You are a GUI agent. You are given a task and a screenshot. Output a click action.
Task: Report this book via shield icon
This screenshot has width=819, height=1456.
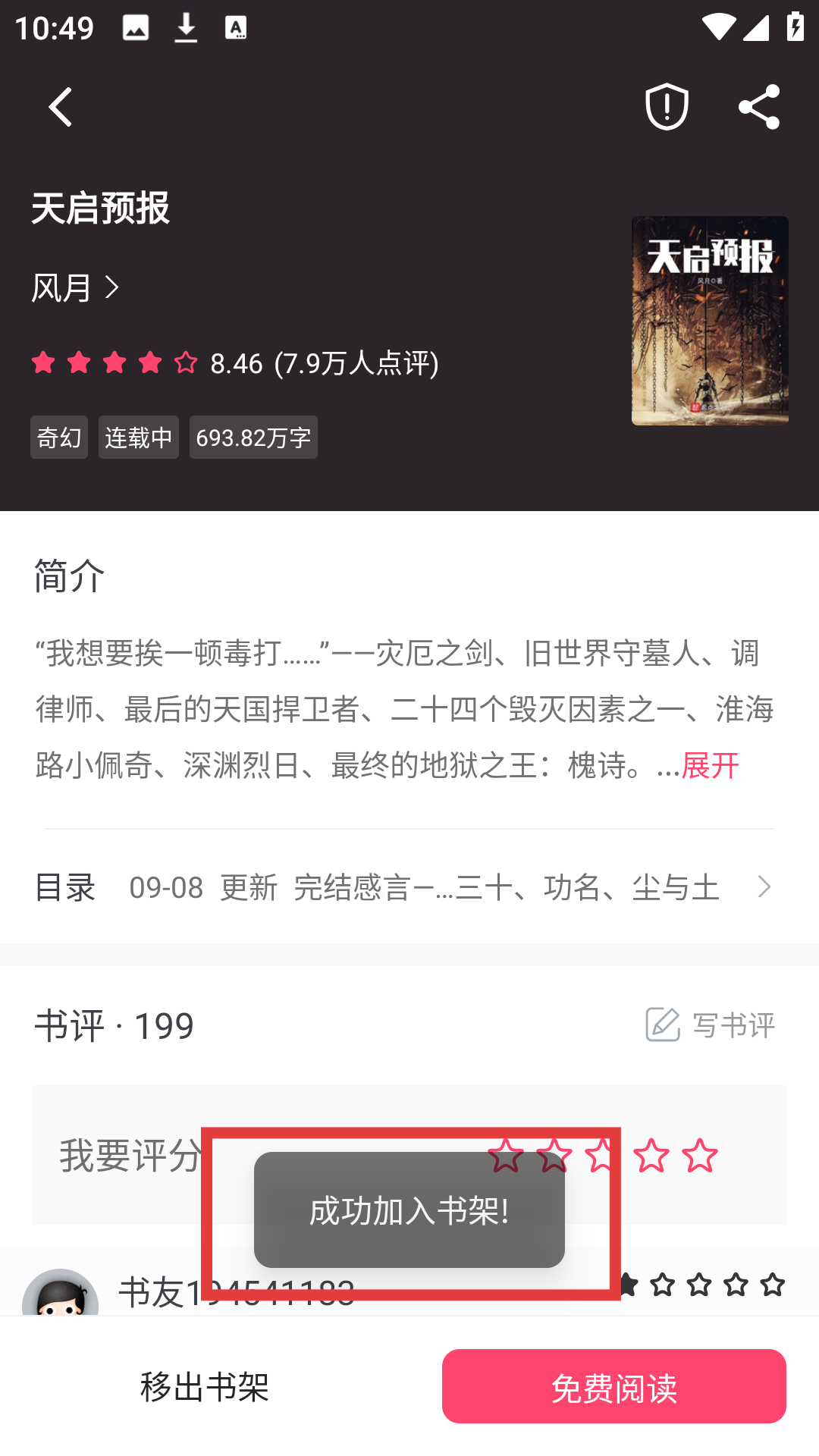[x=666, y=107]
